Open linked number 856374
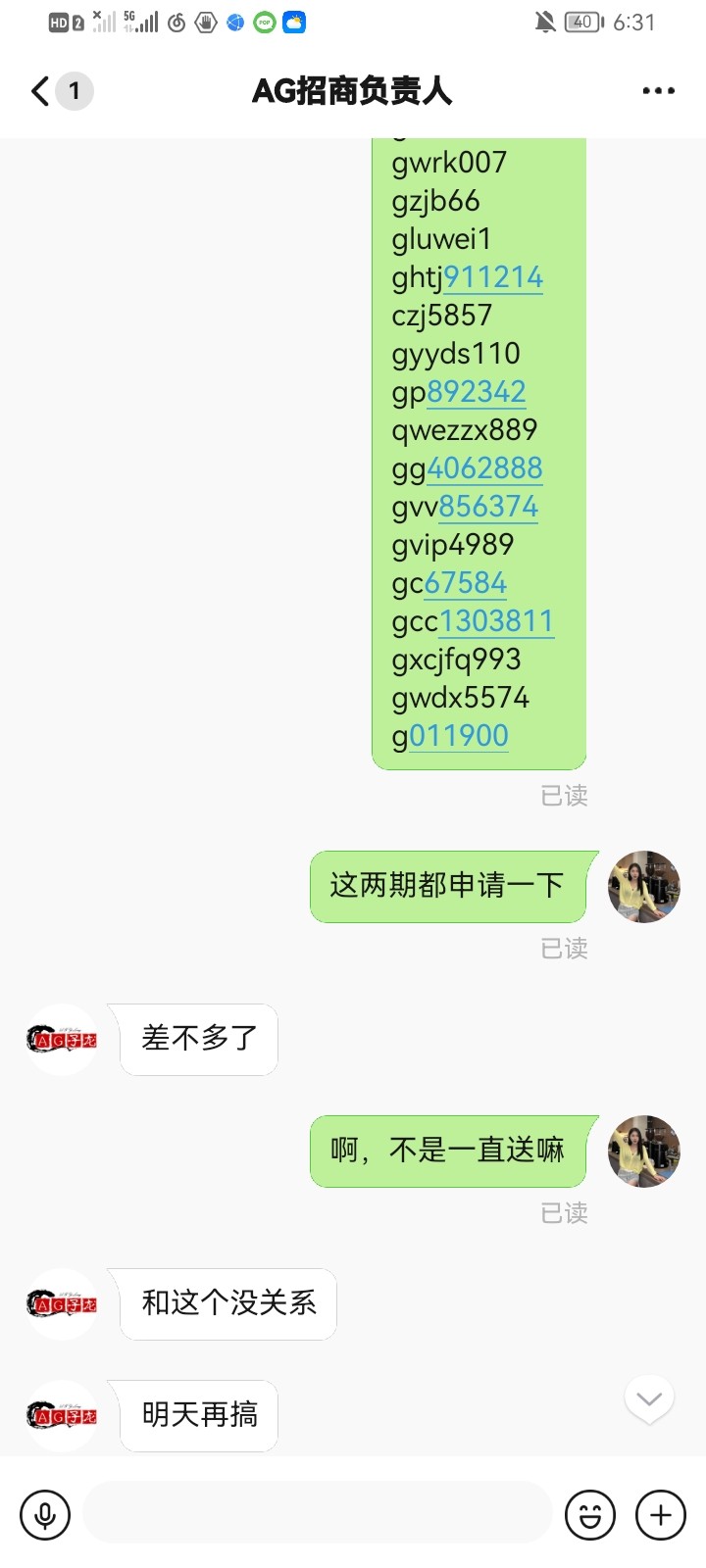 pyautogui.click(x=488, y=507)
